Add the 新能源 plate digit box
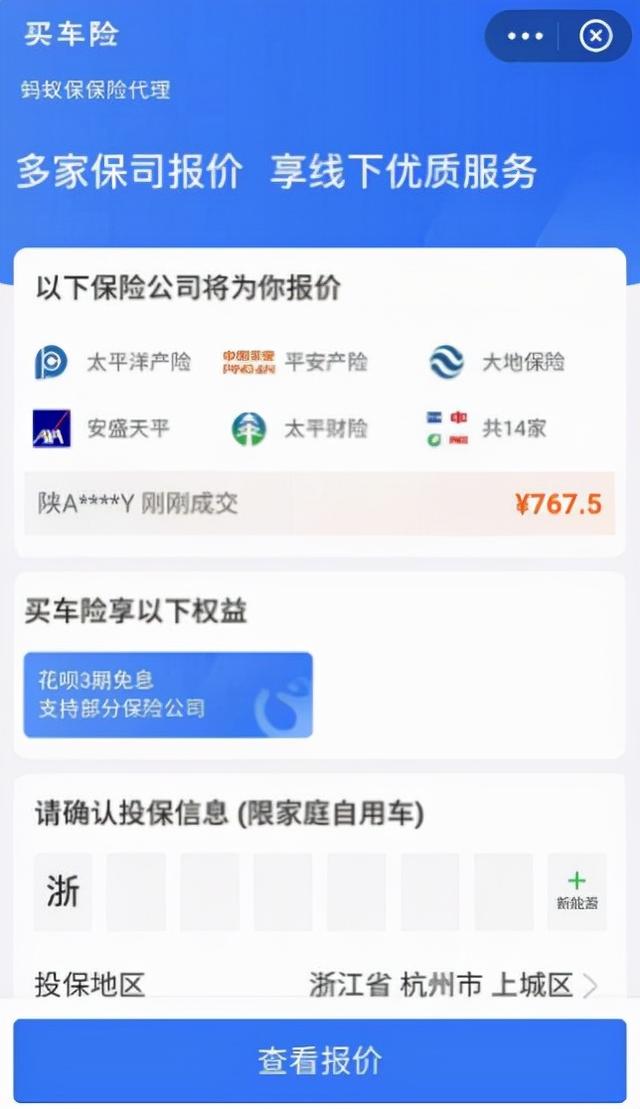The image size is (640, 1109). (x=577, y=891)
